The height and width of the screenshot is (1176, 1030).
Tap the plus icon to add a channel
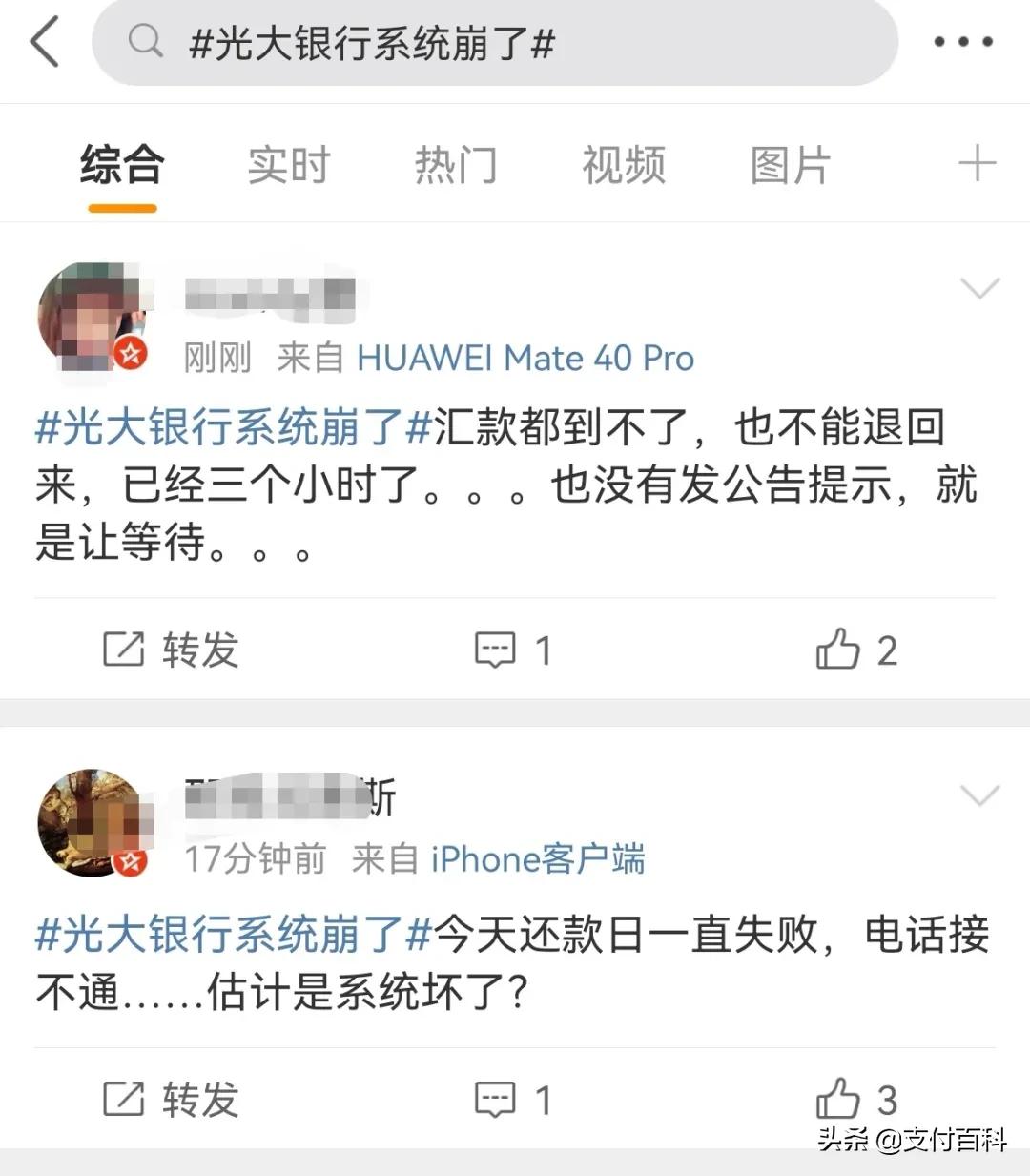tap(977, 162)
